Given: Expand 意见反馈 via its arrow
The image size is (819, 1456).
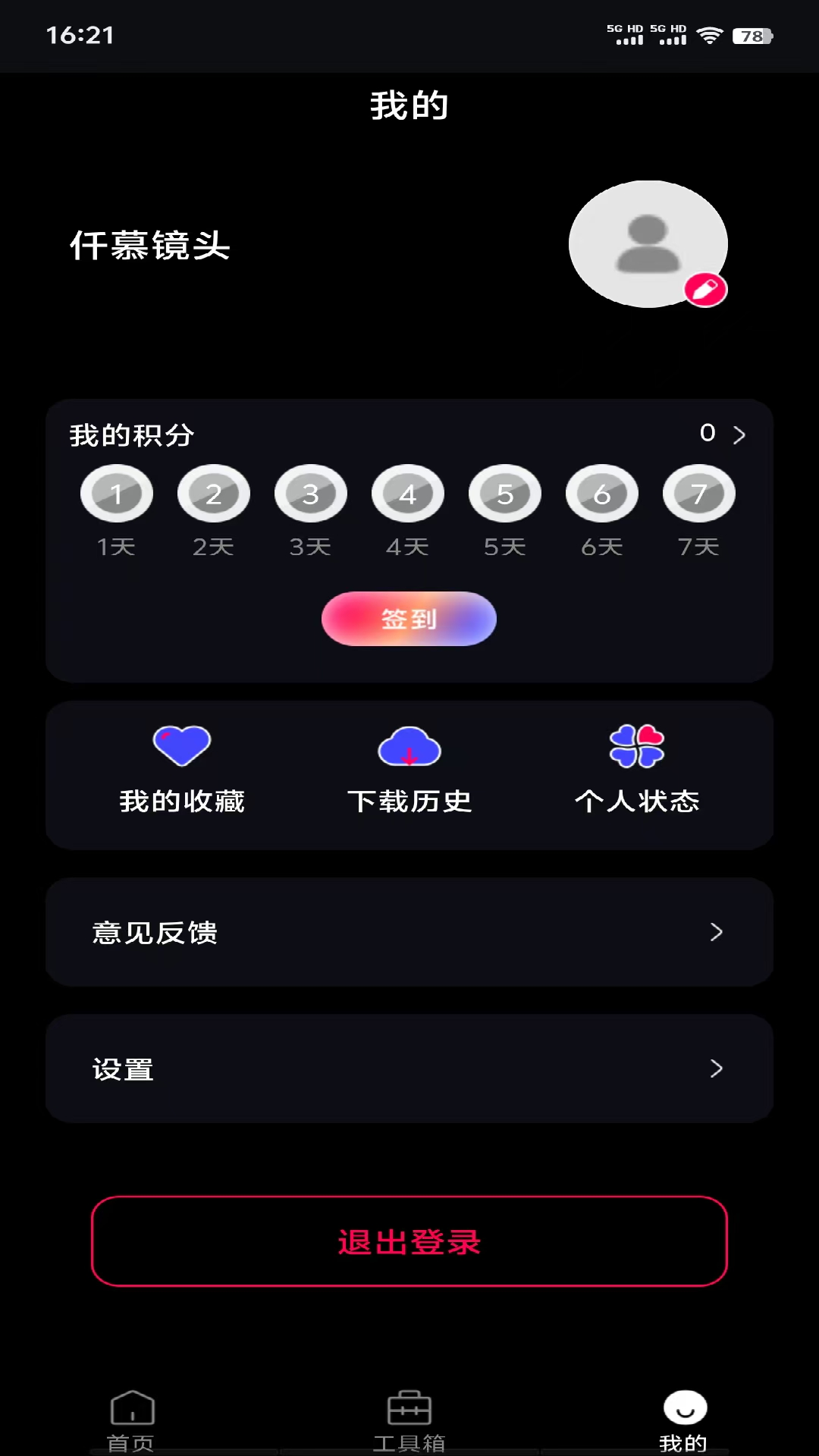Looking at the screenshot, I should coord(716,933).
